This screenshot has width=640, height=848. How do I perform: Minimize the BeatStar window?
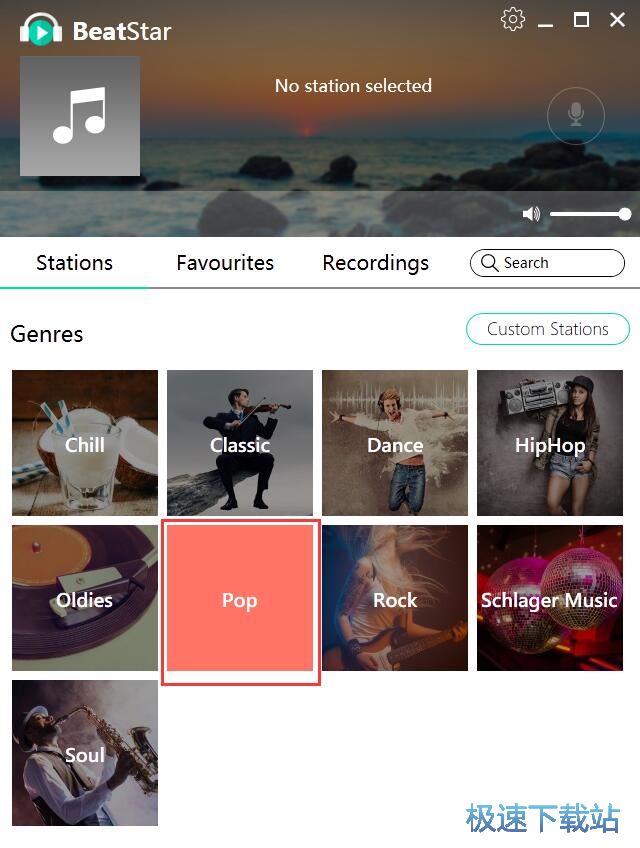click(x=546, y=21)
